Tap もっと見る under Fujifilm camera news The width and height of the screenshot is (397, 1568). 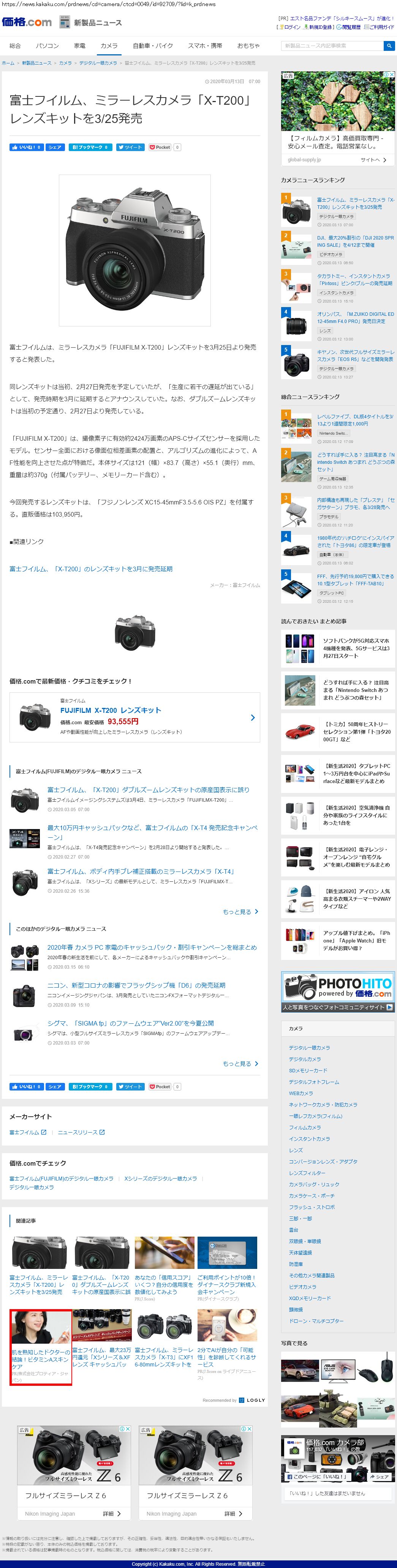(x=240, y=911)
